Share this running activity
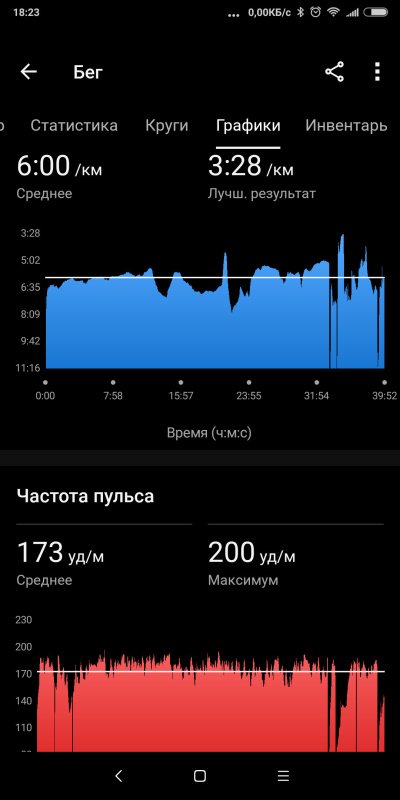Image resolution: width=400 pixels, height=800 pixels. point(335,72)
